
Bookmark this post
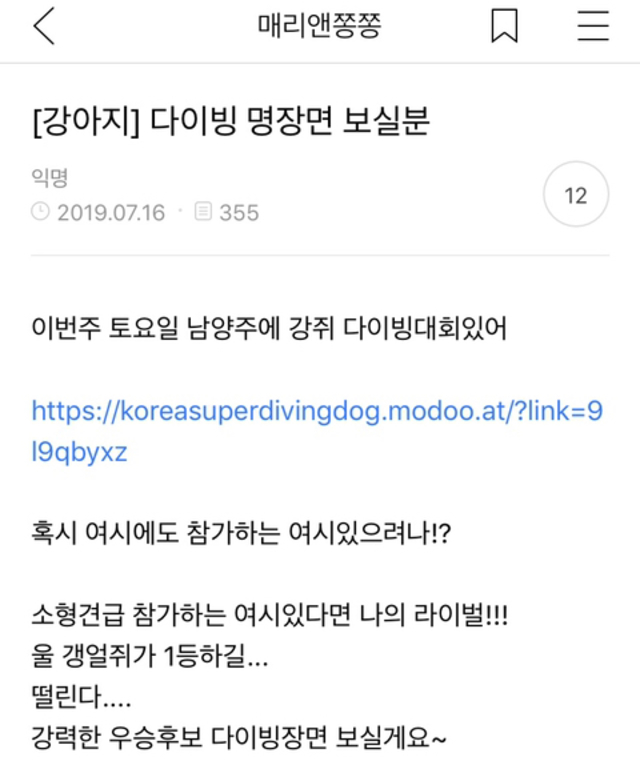click(504, 27)
